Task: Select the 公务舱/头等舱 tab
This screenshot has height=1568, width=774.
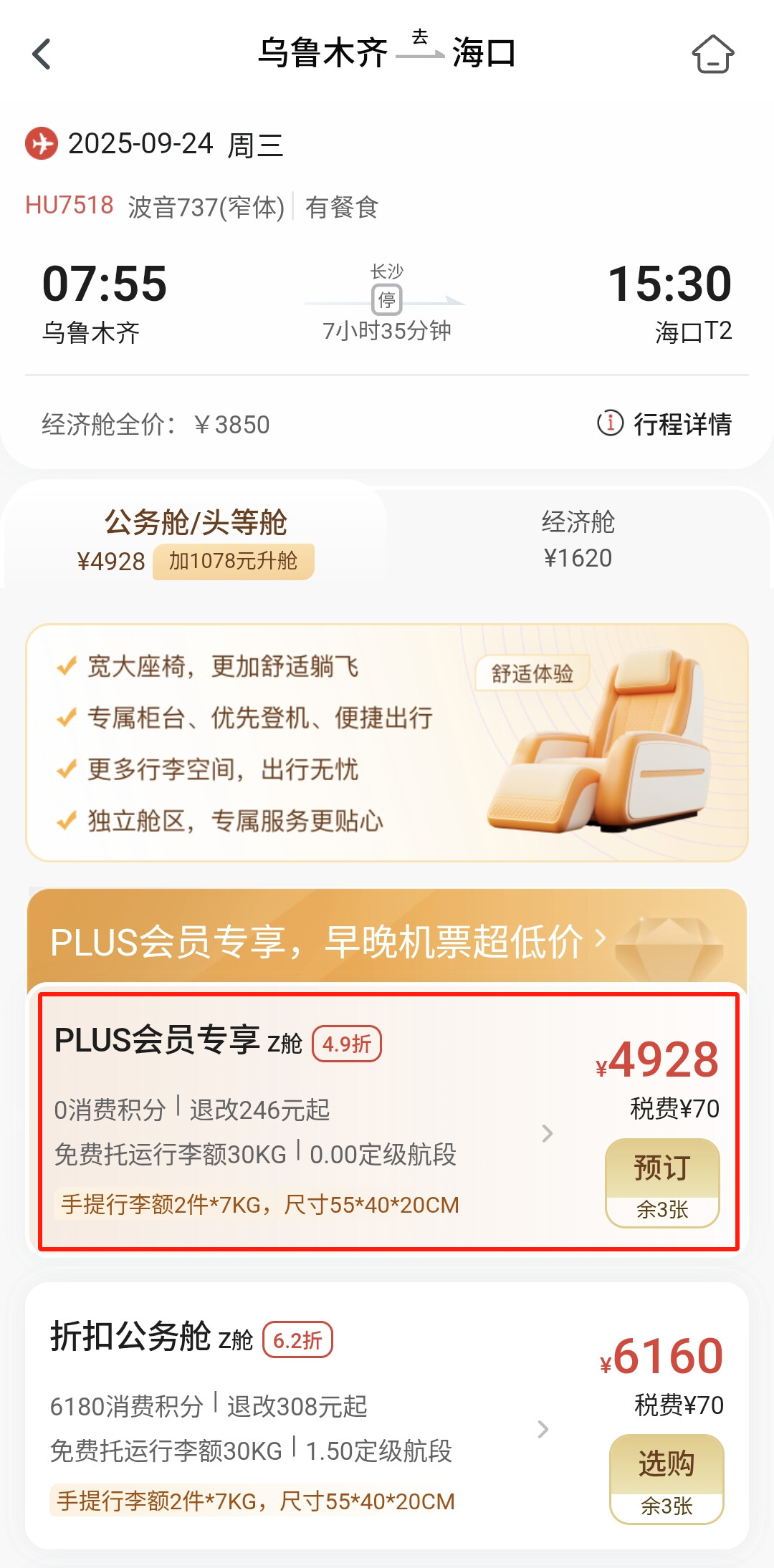Action: click(x=195, y=539)
